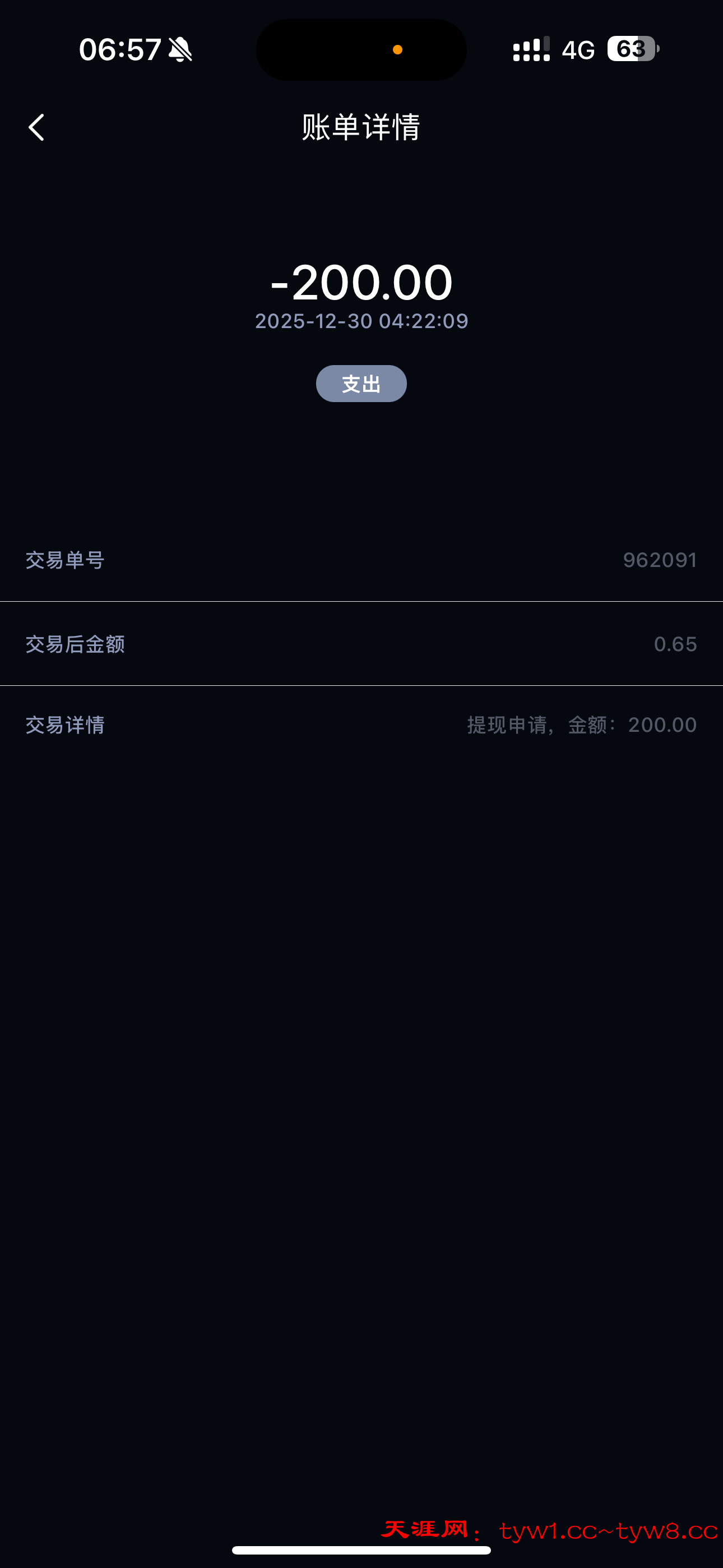Tap the transaction number 962091

(x=659, y=560)
